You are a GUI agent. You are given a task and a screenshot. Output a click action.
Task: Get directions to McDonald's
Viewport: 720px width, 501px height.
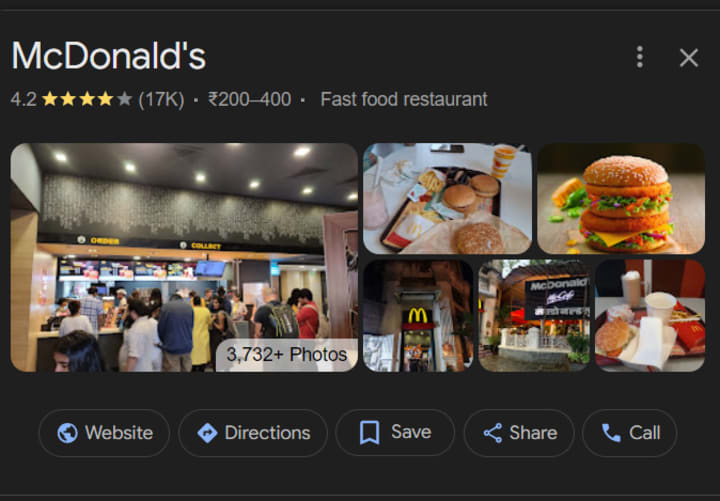pos(253,433)
